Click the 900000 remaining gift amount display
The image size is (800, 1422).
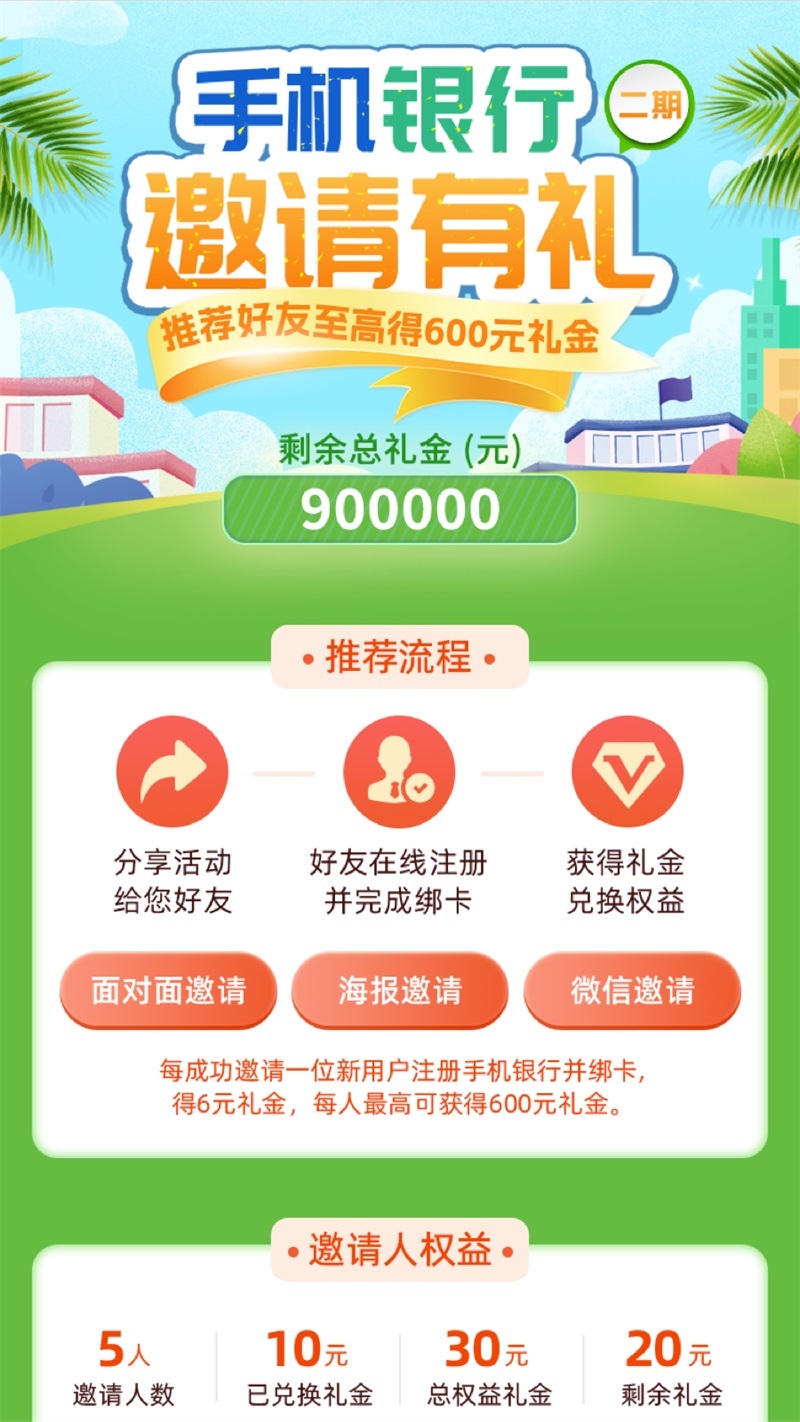tap(400, 508)
